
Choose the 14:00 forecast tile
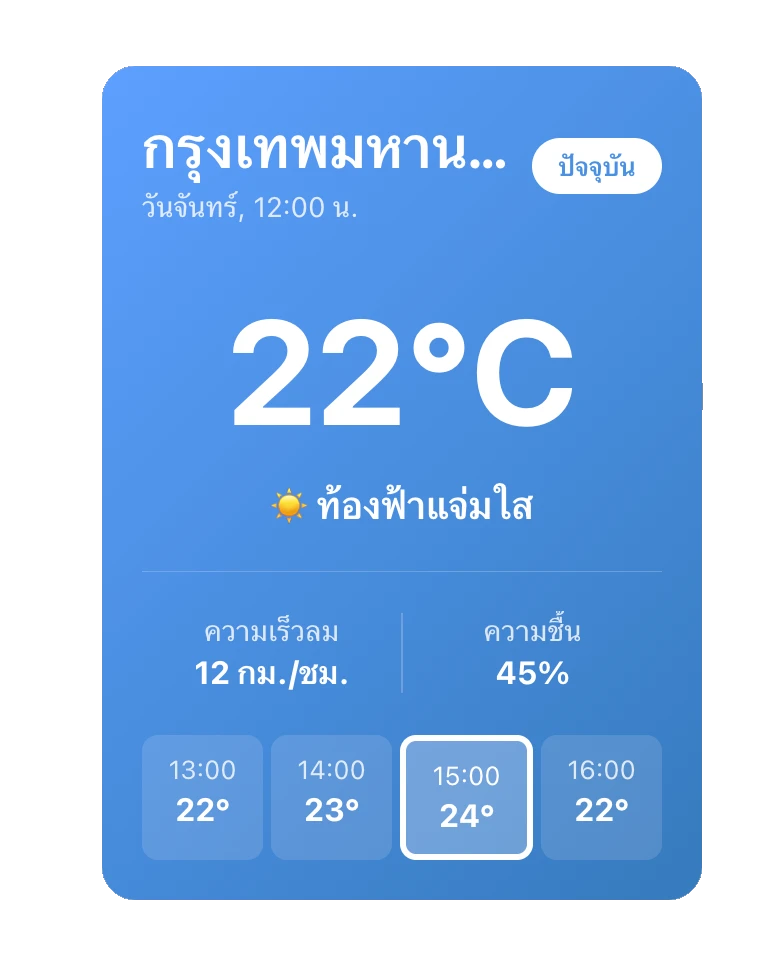point(331,797)
